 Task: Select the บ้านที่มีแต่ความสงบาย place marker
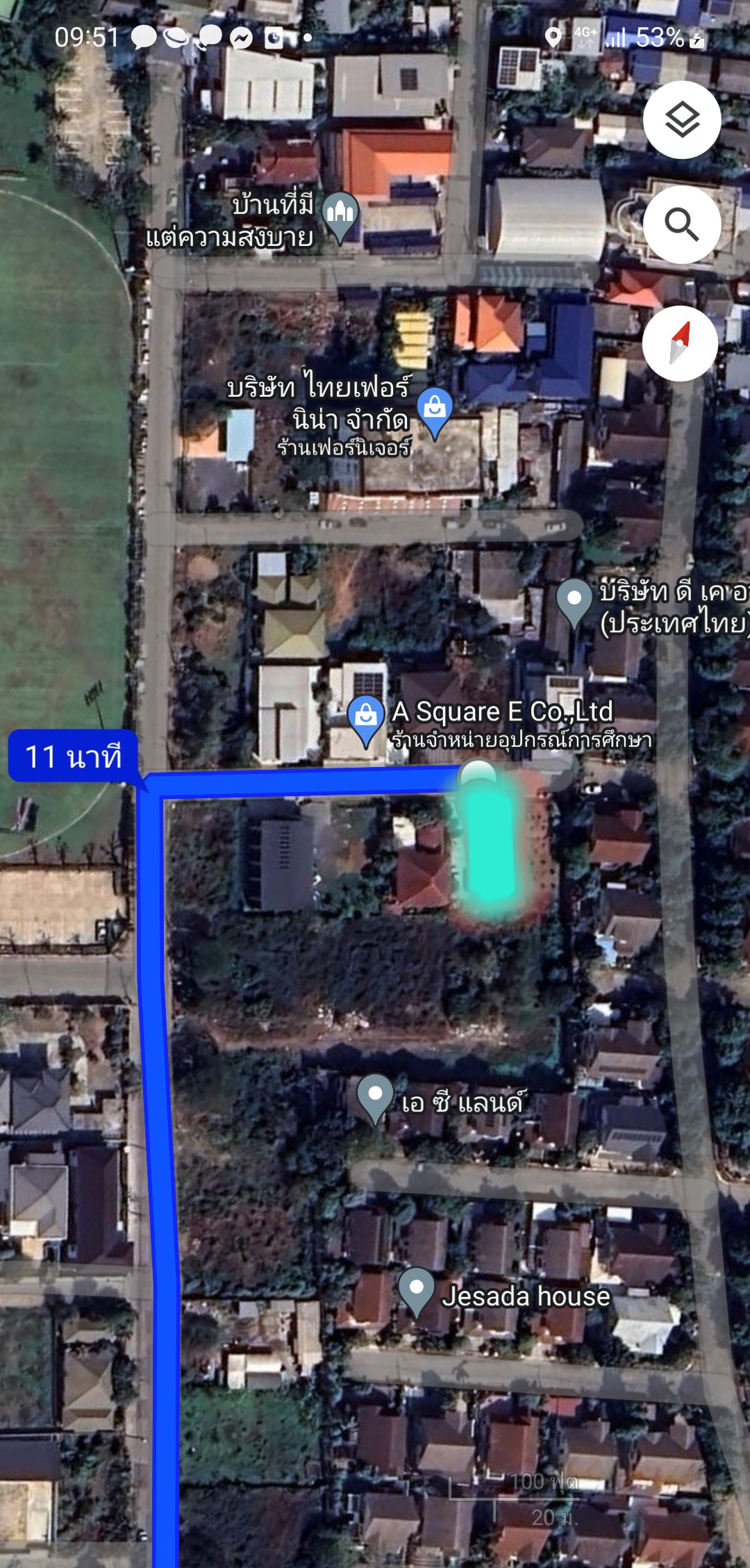click(340, 215)
